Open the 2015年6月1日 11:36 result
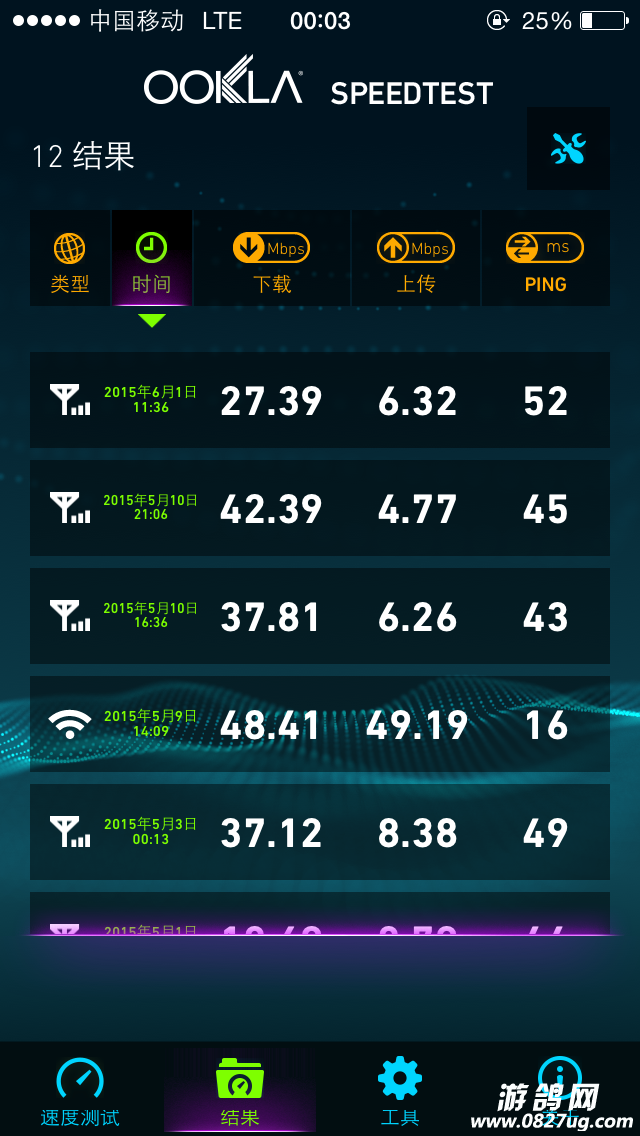This screenshot has width=640, height=1136. [320, 400]
